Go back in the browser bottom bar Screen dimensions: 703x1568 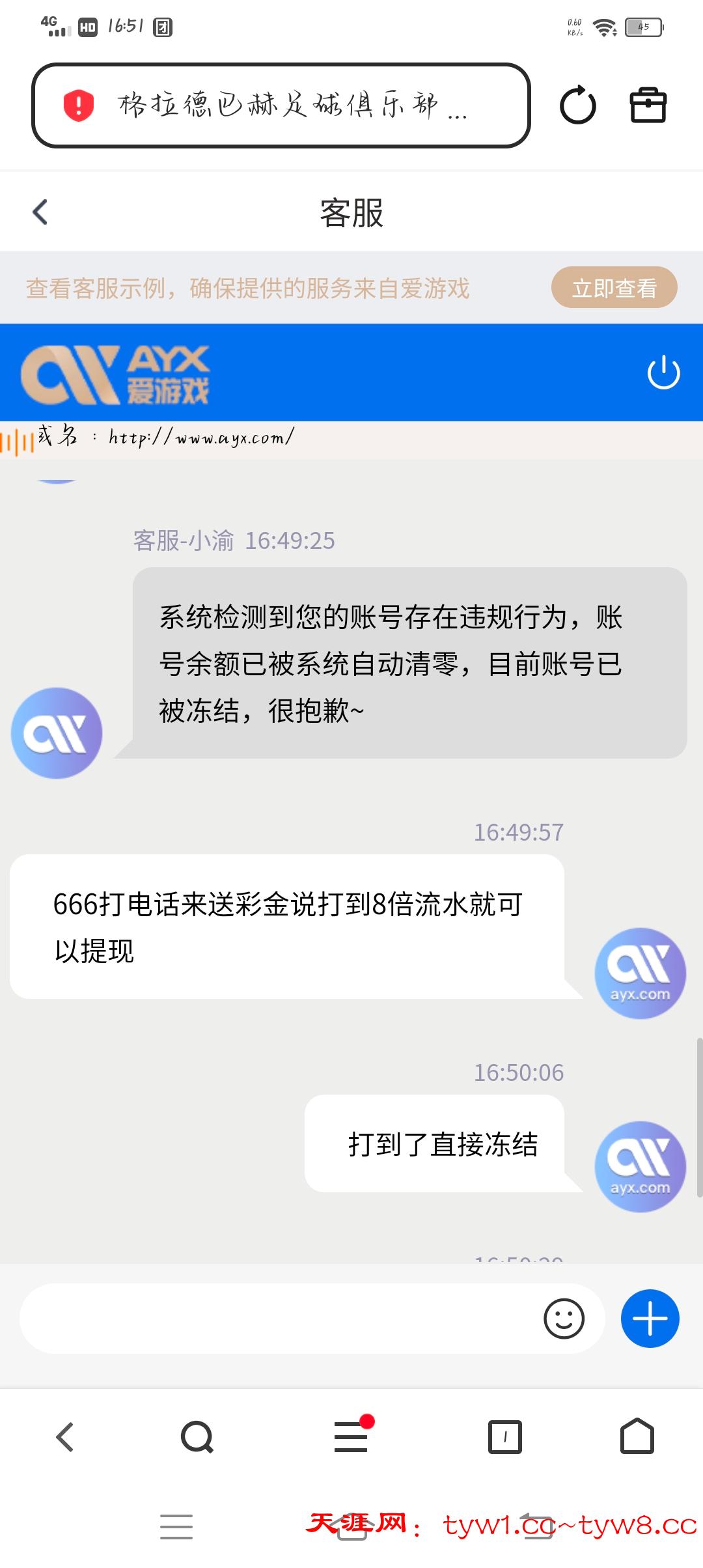pyautogui.click(x=65, y=1437)
